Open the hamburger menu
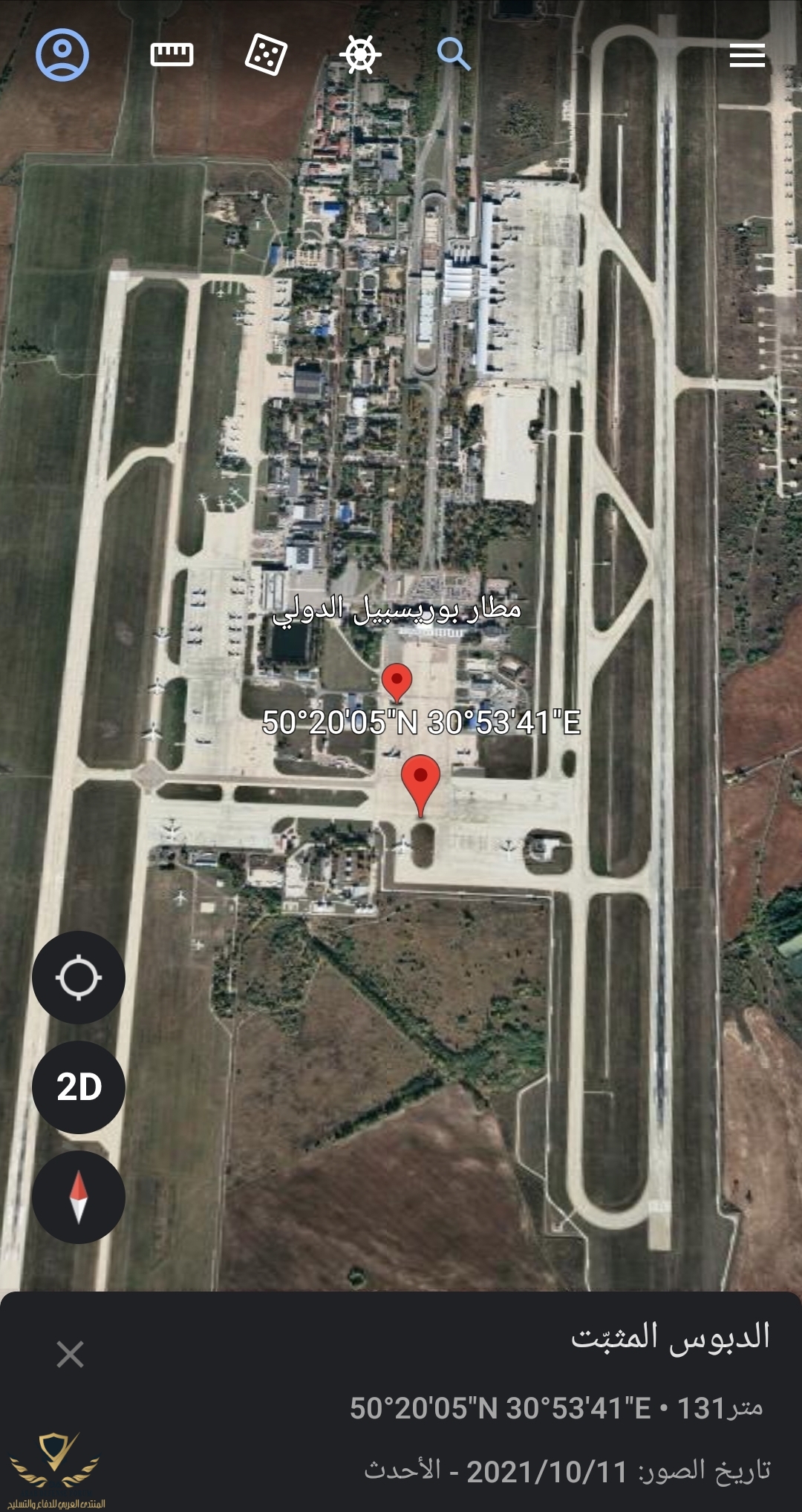This screenshot has height=1512, width=802. pos(746,55)
